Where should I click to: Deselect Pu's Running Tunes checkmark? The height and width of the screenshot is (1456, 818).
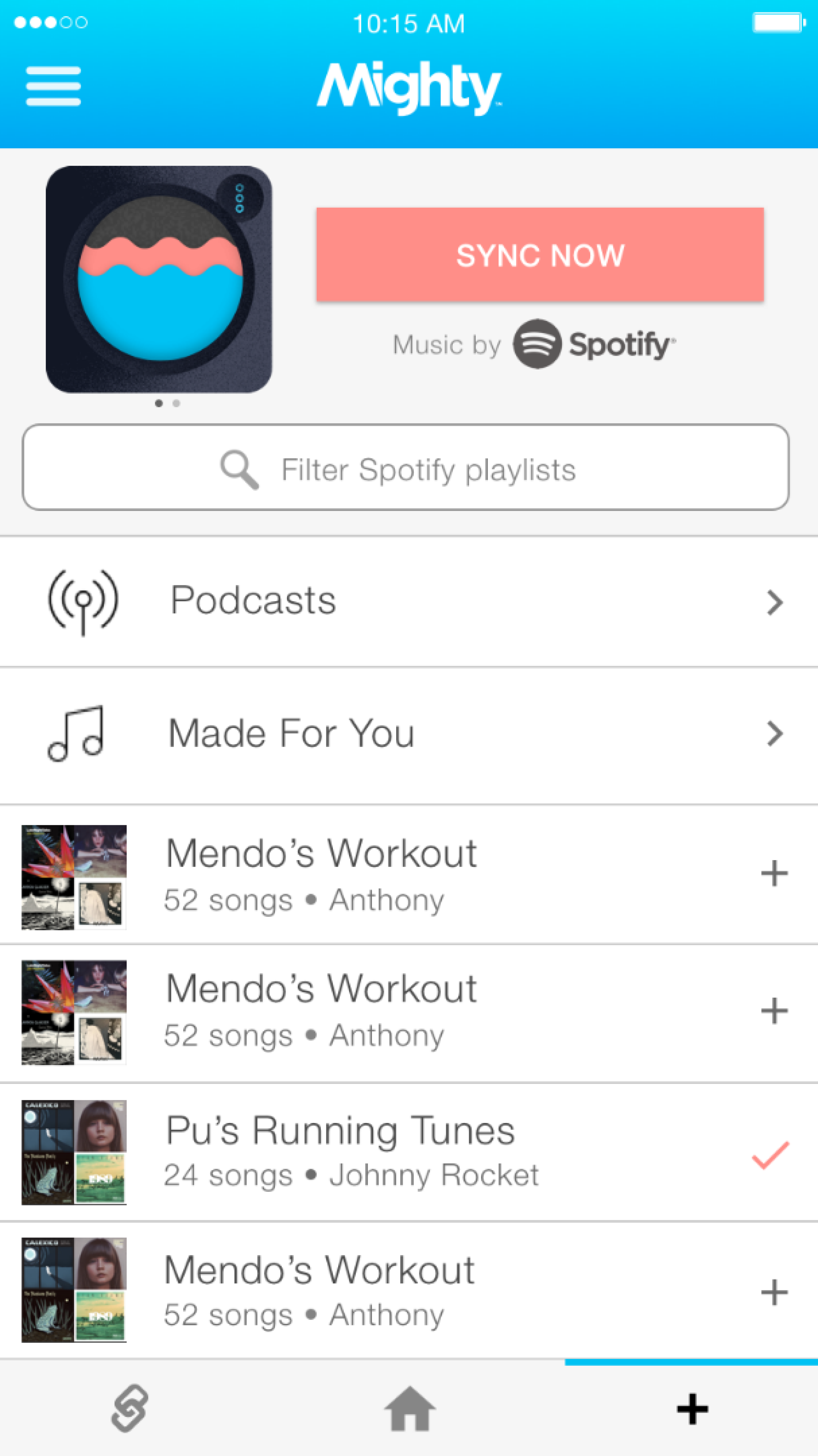[x=771, y=1154]
